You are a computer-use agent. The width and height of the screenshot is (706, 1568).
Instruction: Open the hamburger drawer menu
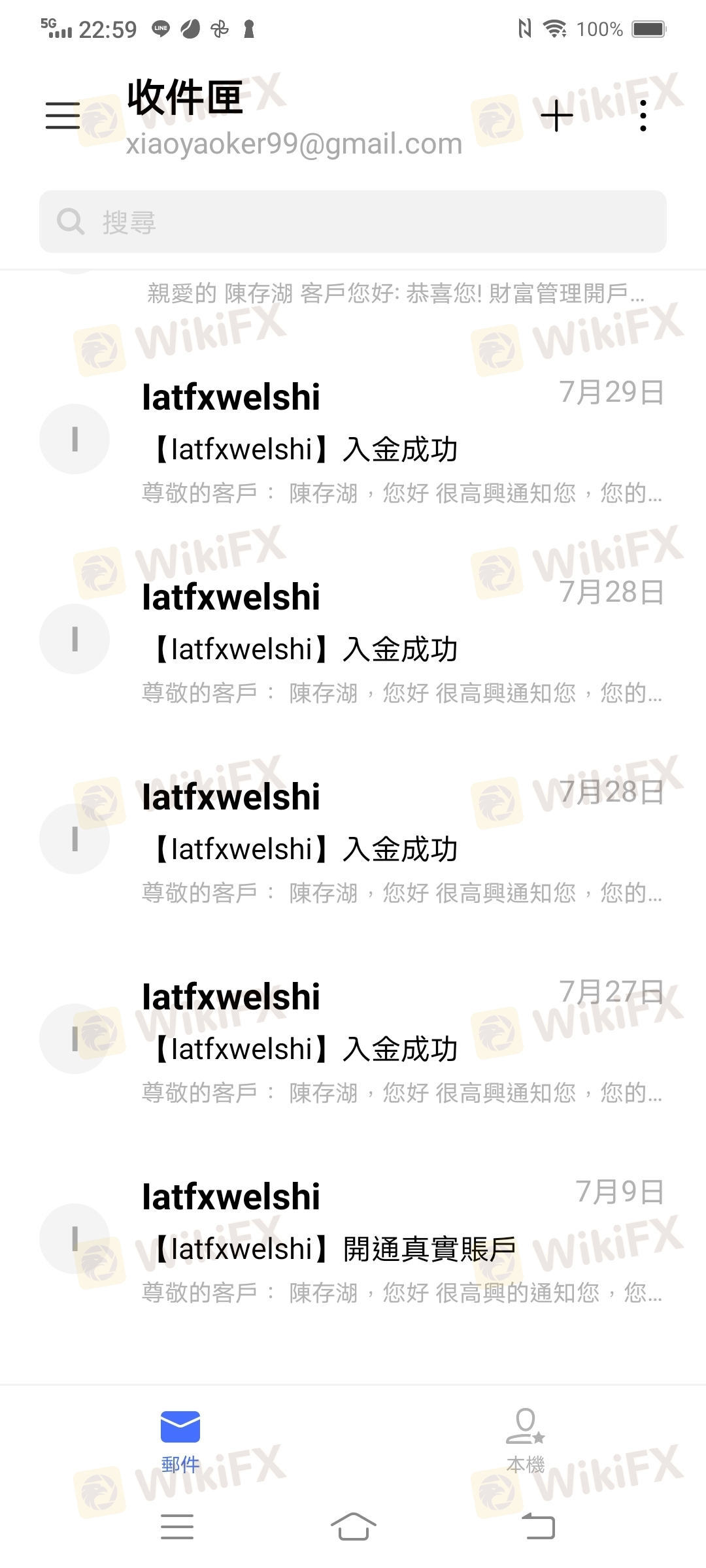click(63, 116)
